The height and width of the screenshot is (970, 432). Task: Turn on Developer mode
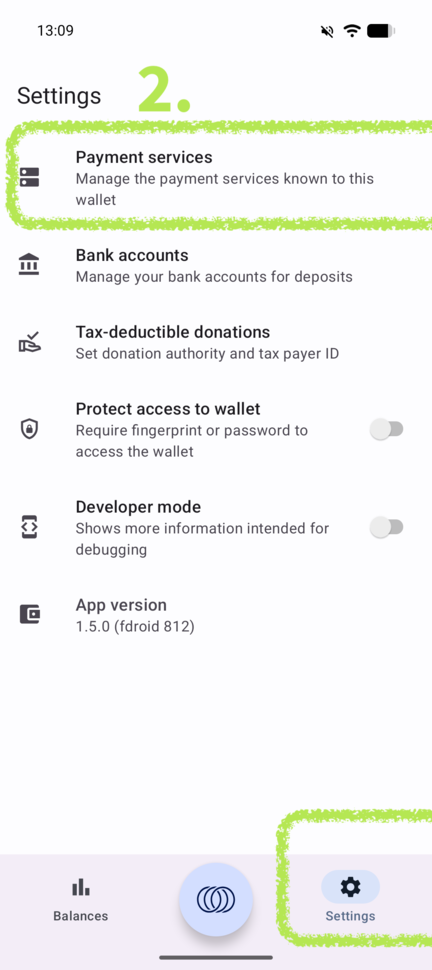386,528
